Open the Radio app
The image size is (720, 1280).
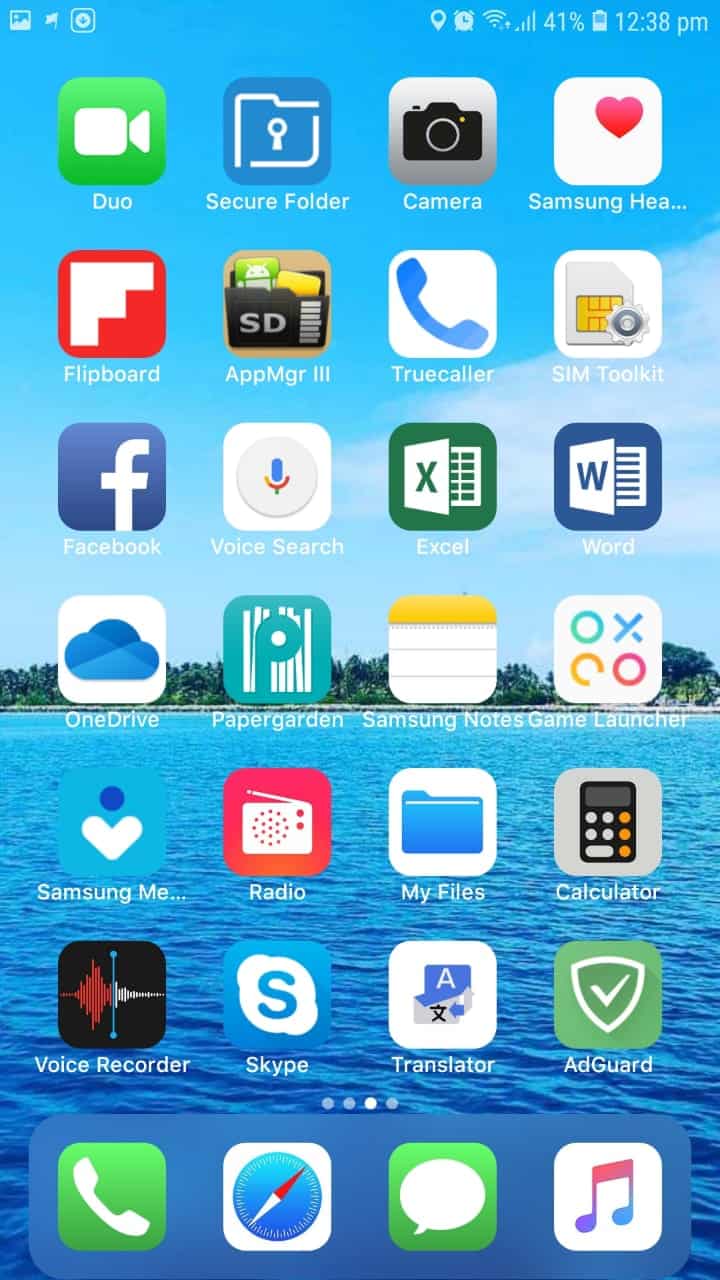tap(277, 822)
